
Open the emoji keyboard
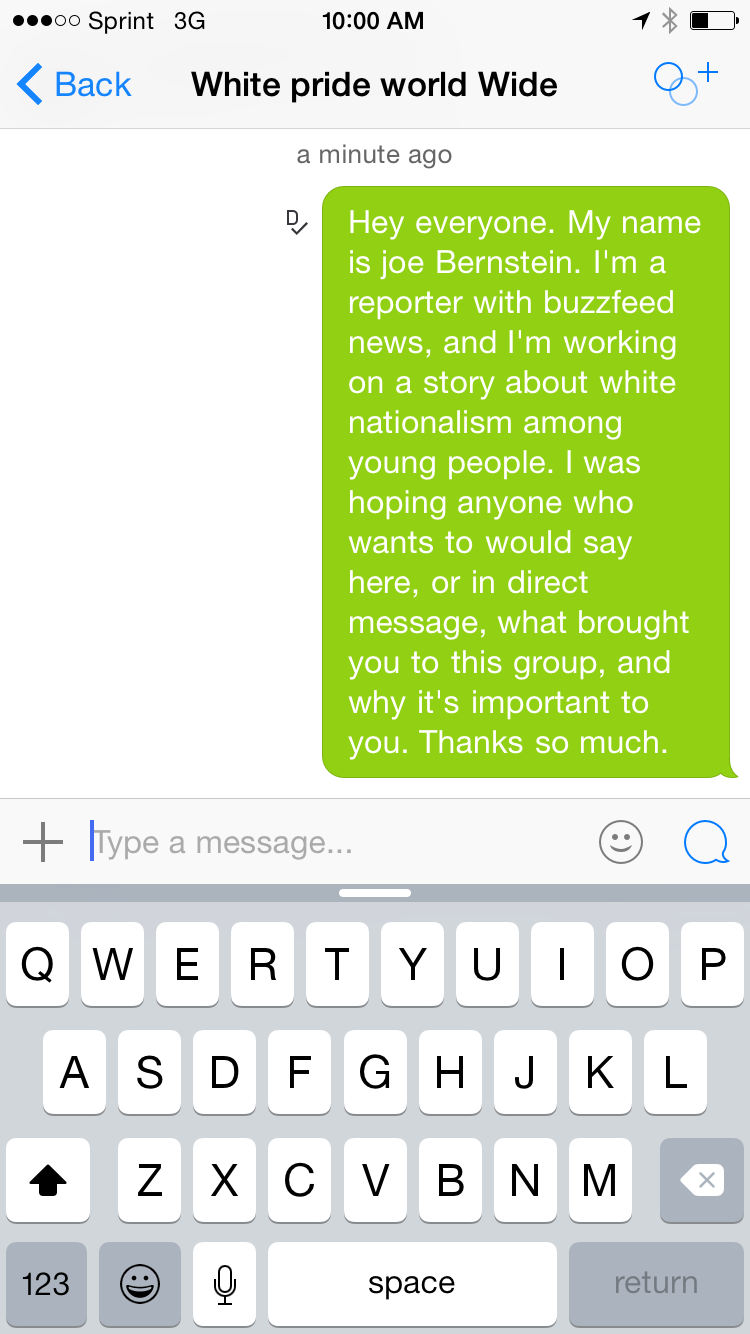[140, 1283]
